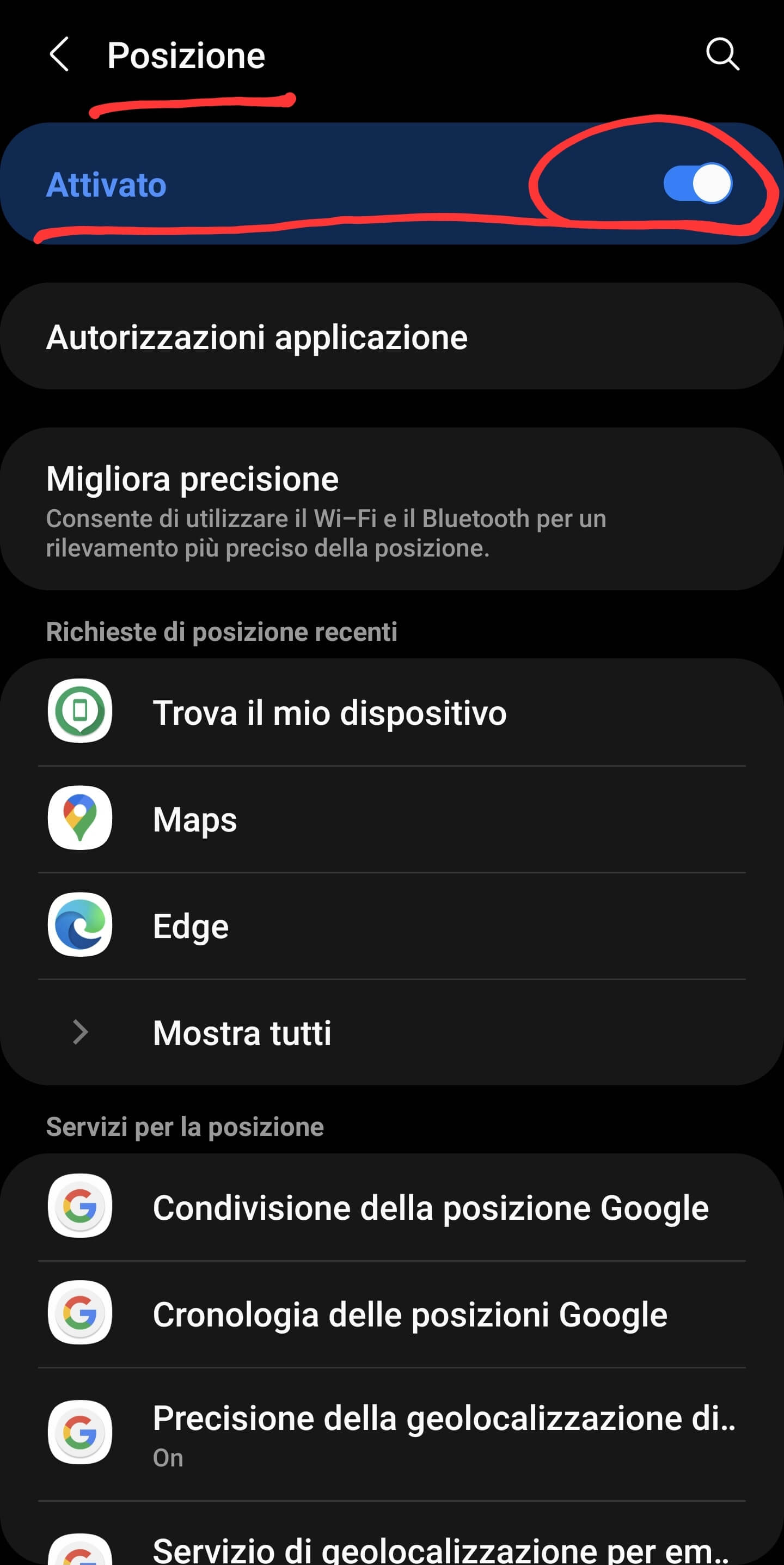
Task: Open the search icon
Action: [722, 54]
